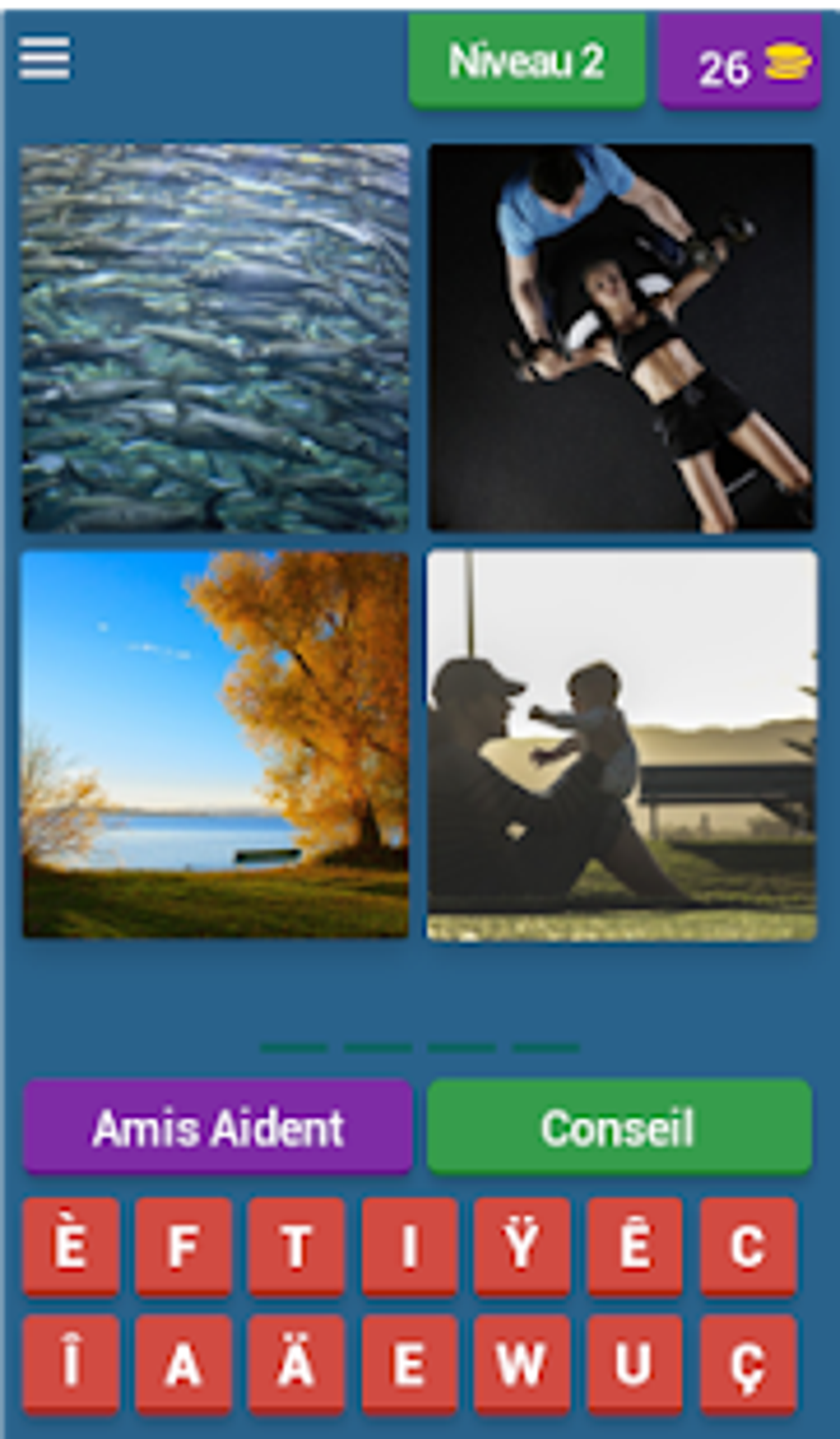Image resolution: width=840 pixels, height=1439 pixels.
Task: Pick the letter E tile
Action: click(x=409, y=1364)
